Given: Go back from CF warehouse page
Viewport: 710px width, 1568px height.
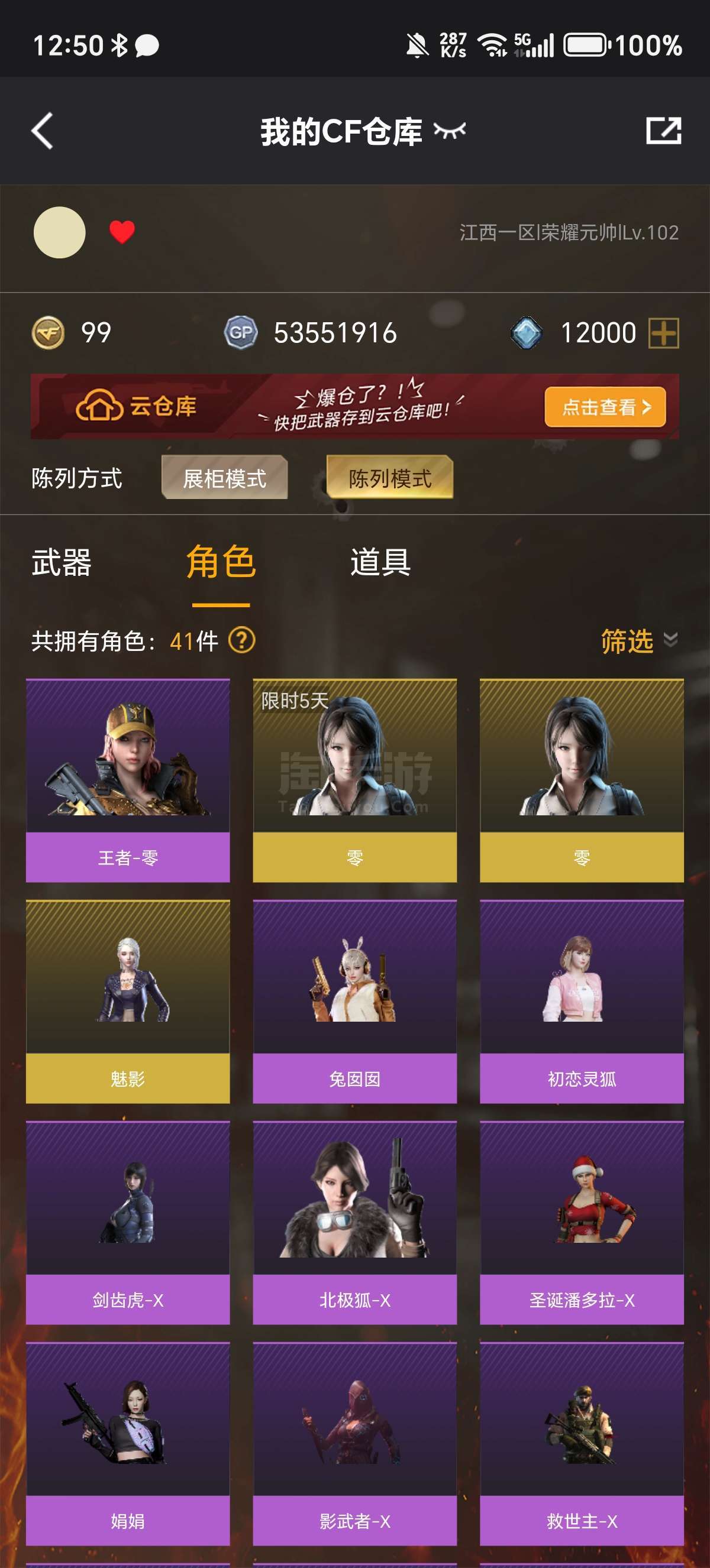Looking at the screenshot, I should point(42,131).
